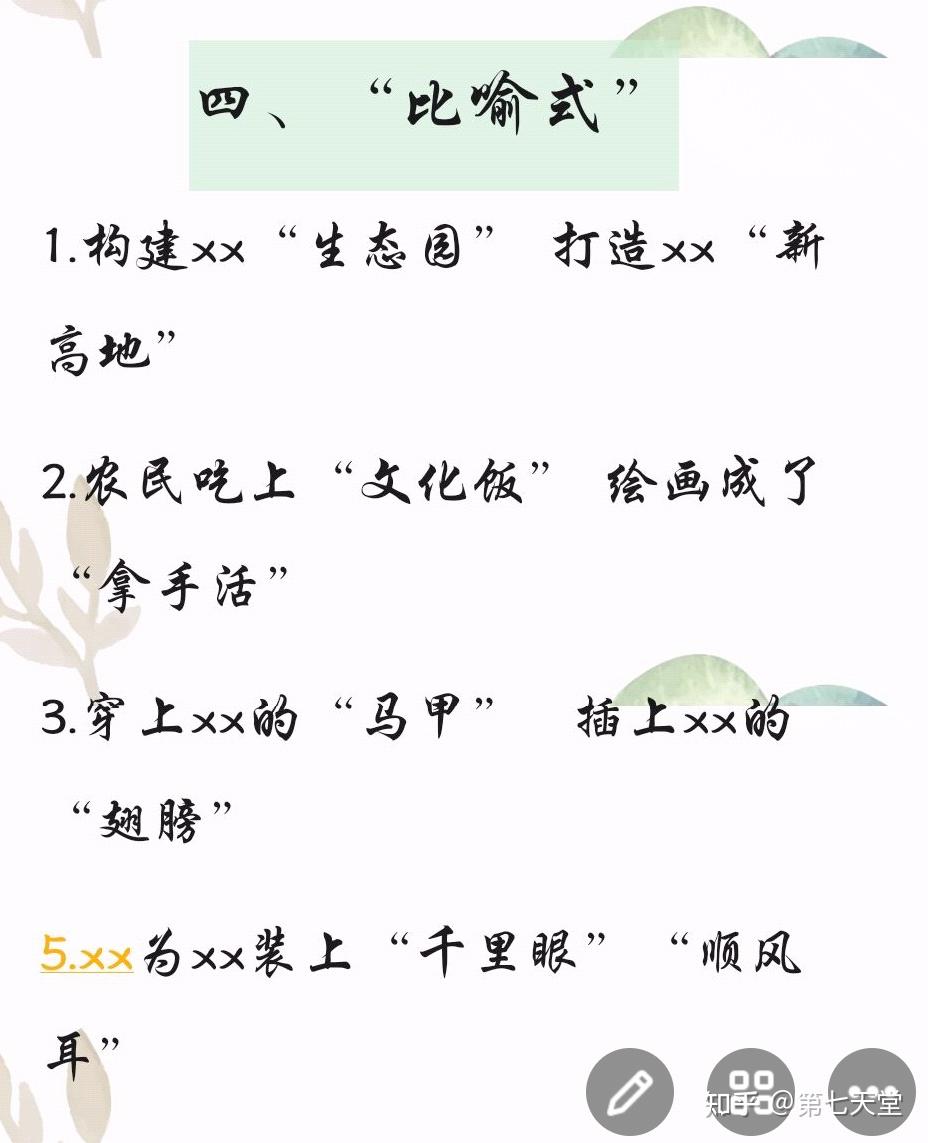The height and width of the screenshot is (1143, 928).
Task: Open the four-square grid menu button
Action: [x=751, y=1092]
